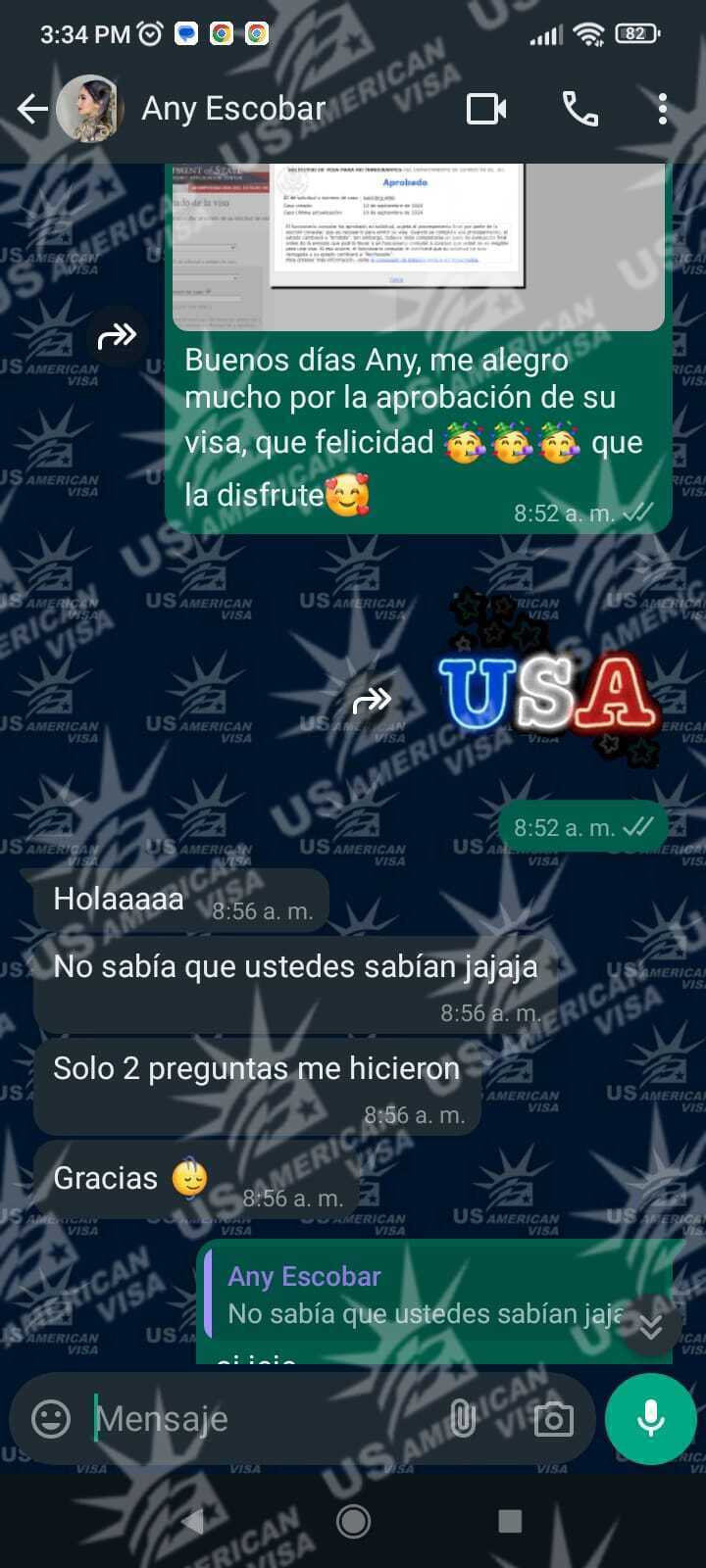Start a video call with Any Escobar
This screenshot has height=1568, width=706.
[x=486, y=109]
